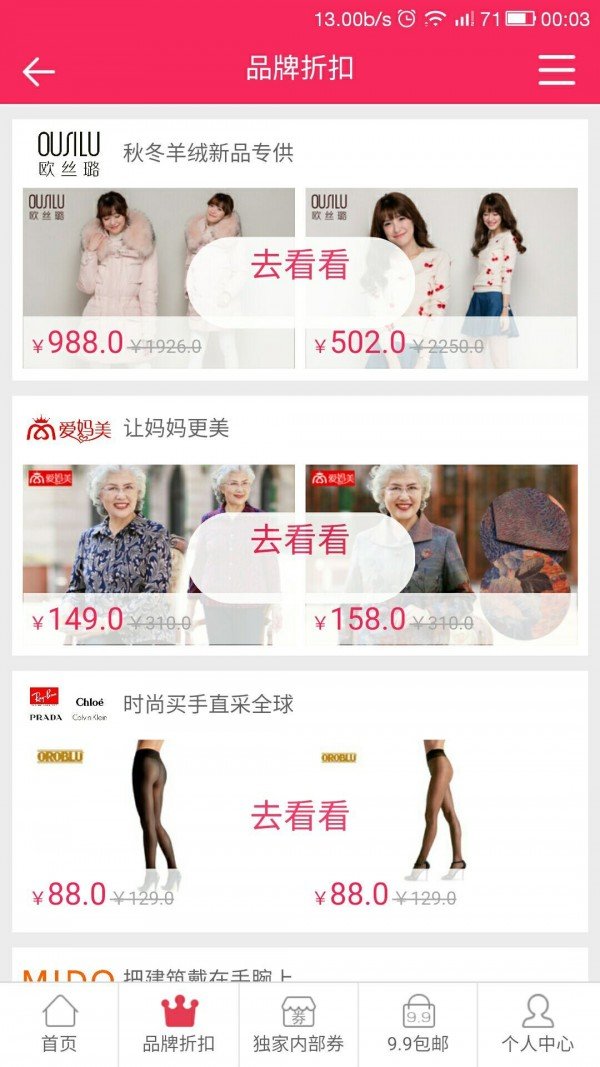
Task: Tap 去看看 on the 爱妈美 card
Action: point(300,541)
